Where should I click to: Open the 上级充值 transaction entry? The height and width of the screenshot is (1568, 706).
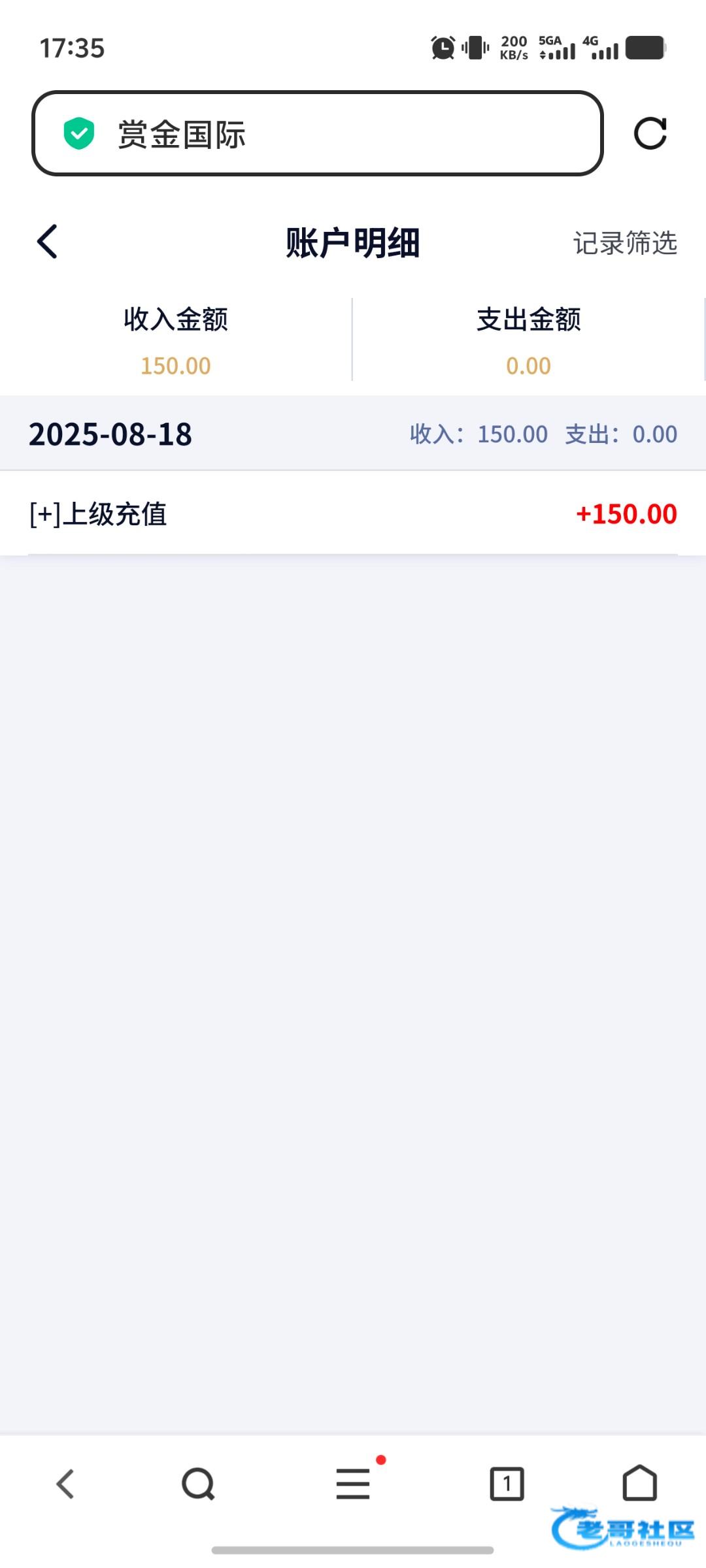[353, 514]
